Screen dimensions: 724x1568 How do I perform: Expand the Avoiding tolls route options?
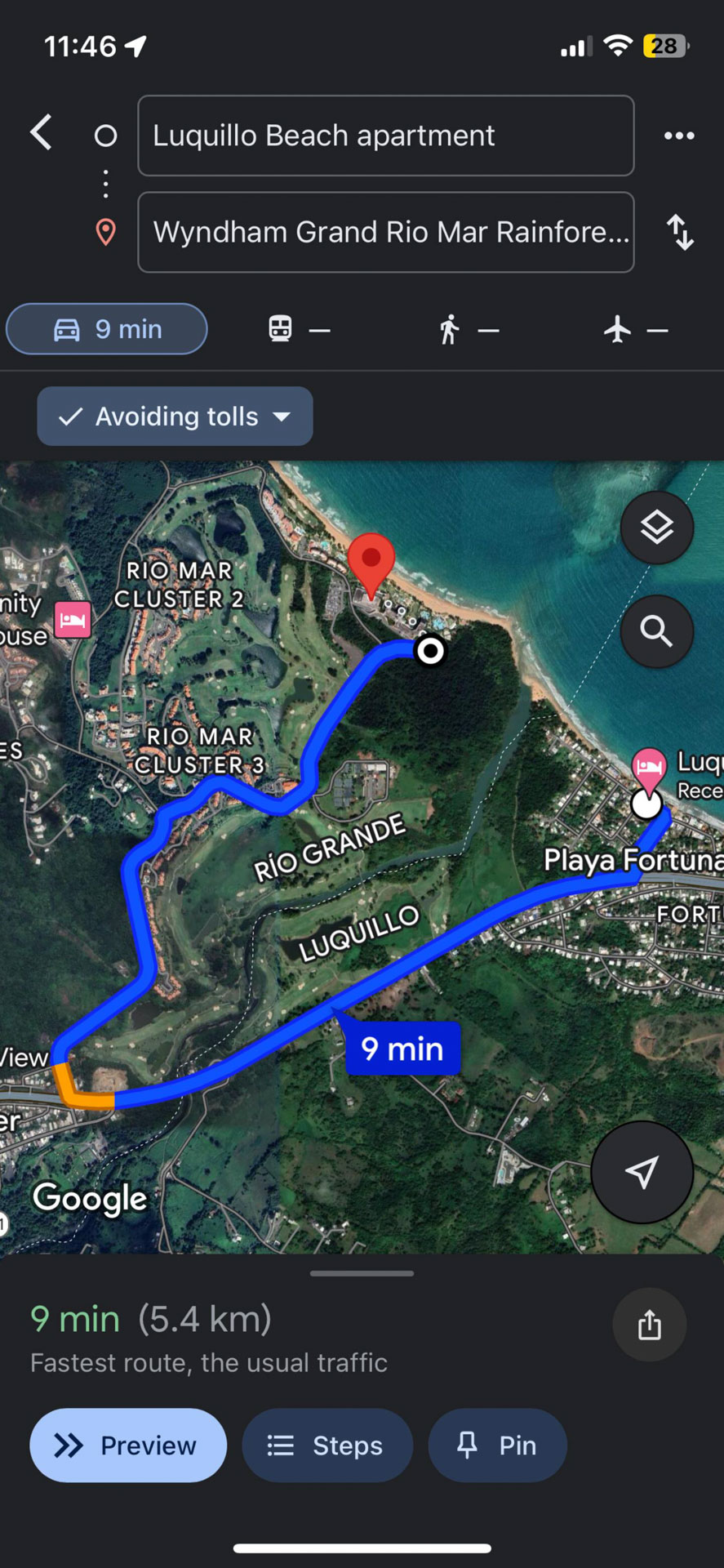[x=175, y=416]
